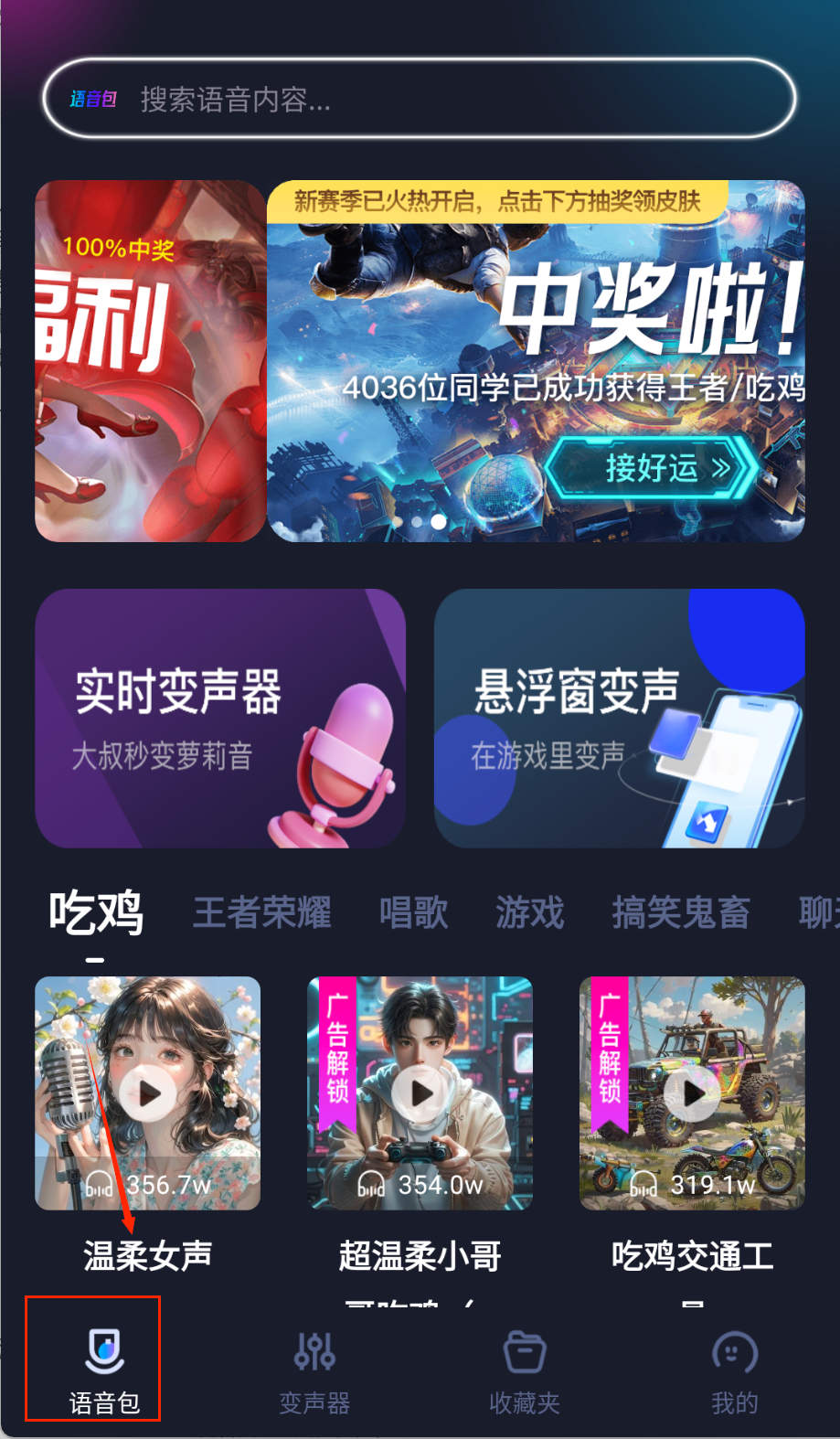Play the 温柔女声 voice pack
Image resolution: width=840 pixels, height=1439 pixels.
[x=148, y=1093]
